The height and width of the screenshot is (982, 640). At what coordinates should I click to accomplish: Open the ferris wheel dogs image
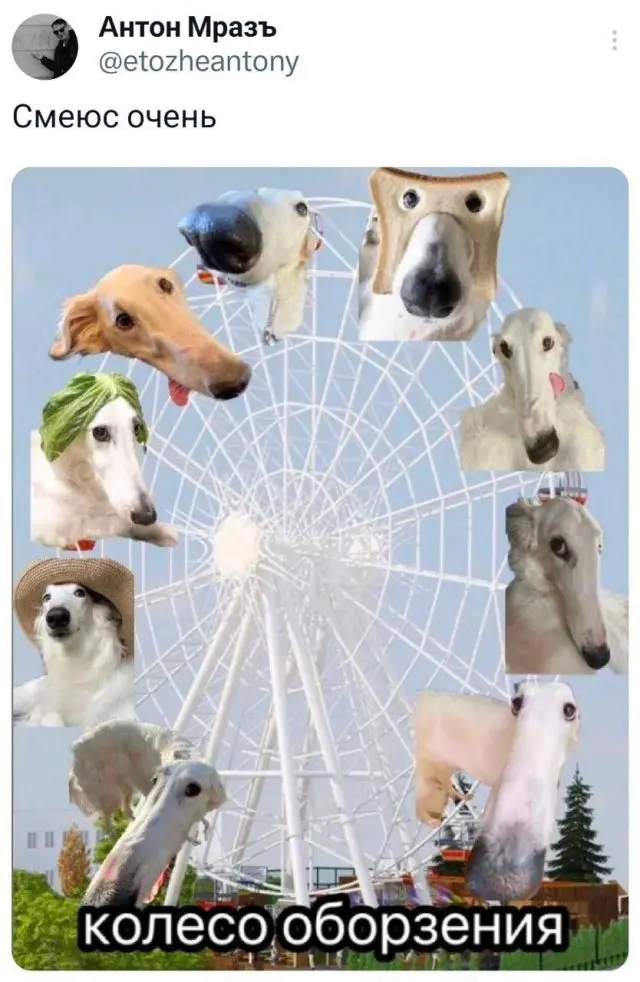coord(320,568)
